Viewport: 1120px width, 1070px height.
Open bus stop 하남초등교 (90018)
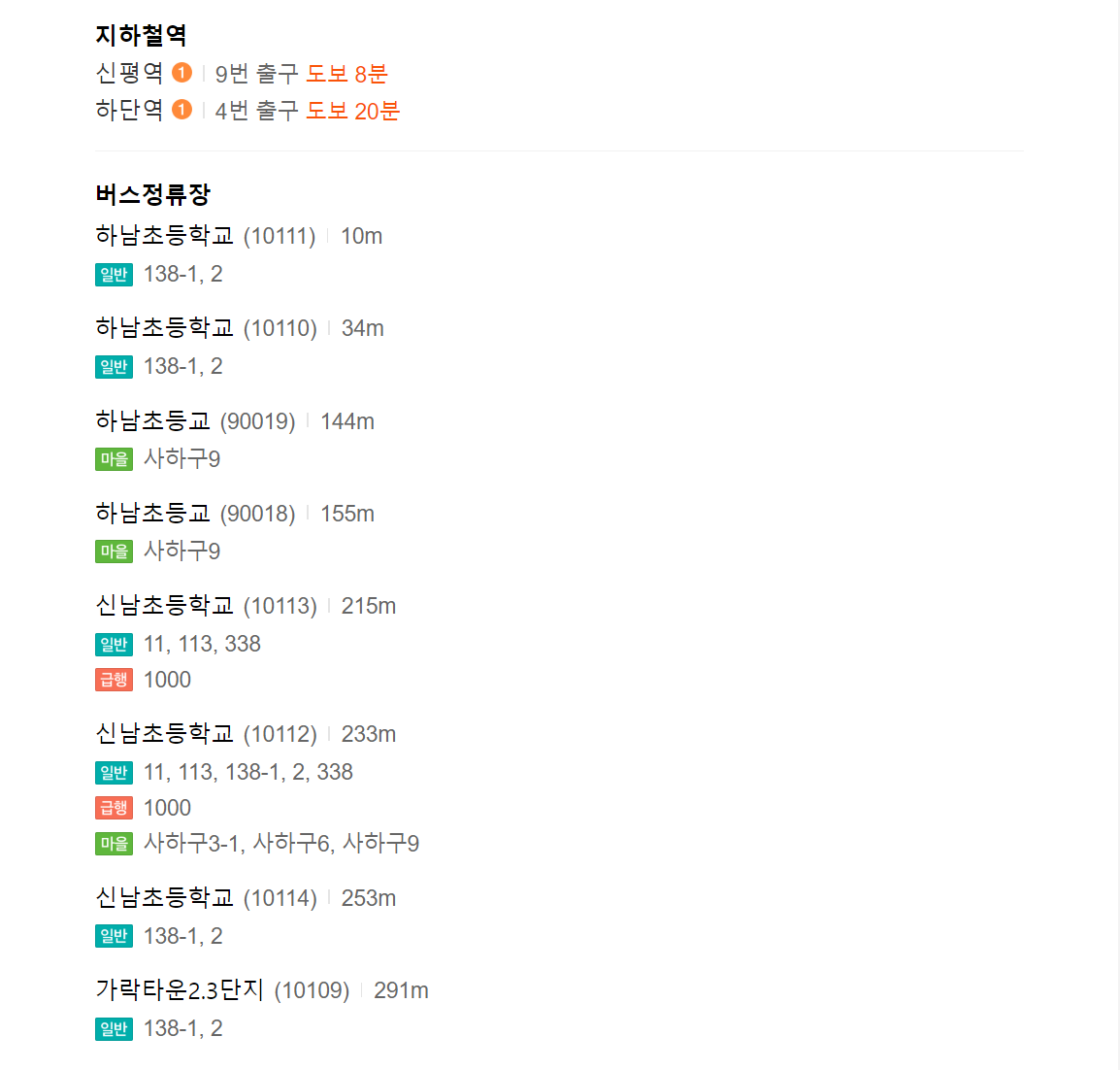(153, 514)
